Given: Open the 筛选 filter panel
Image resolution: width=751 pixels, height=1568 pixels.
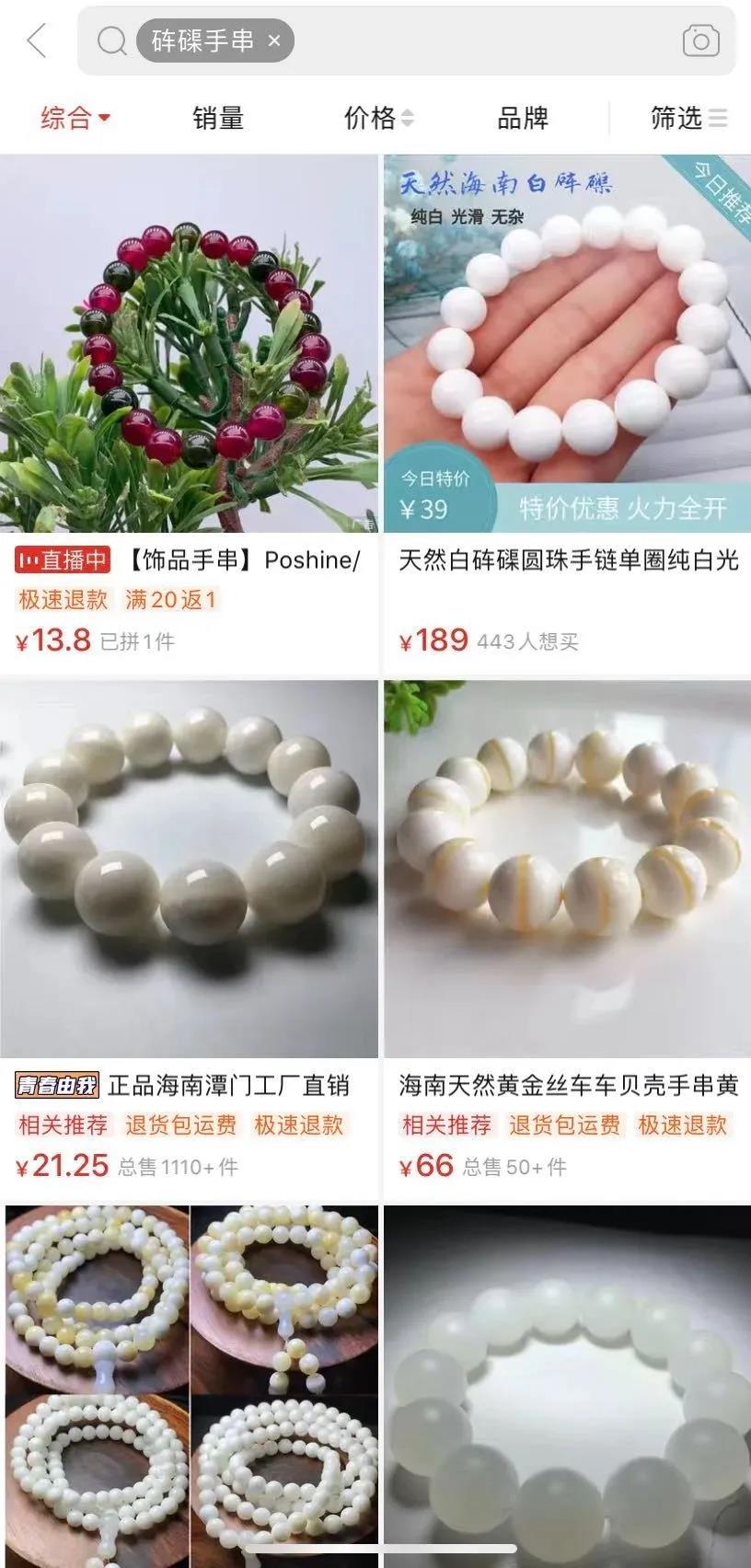Looking at the screenshot, I should click(x=688, y=118).
